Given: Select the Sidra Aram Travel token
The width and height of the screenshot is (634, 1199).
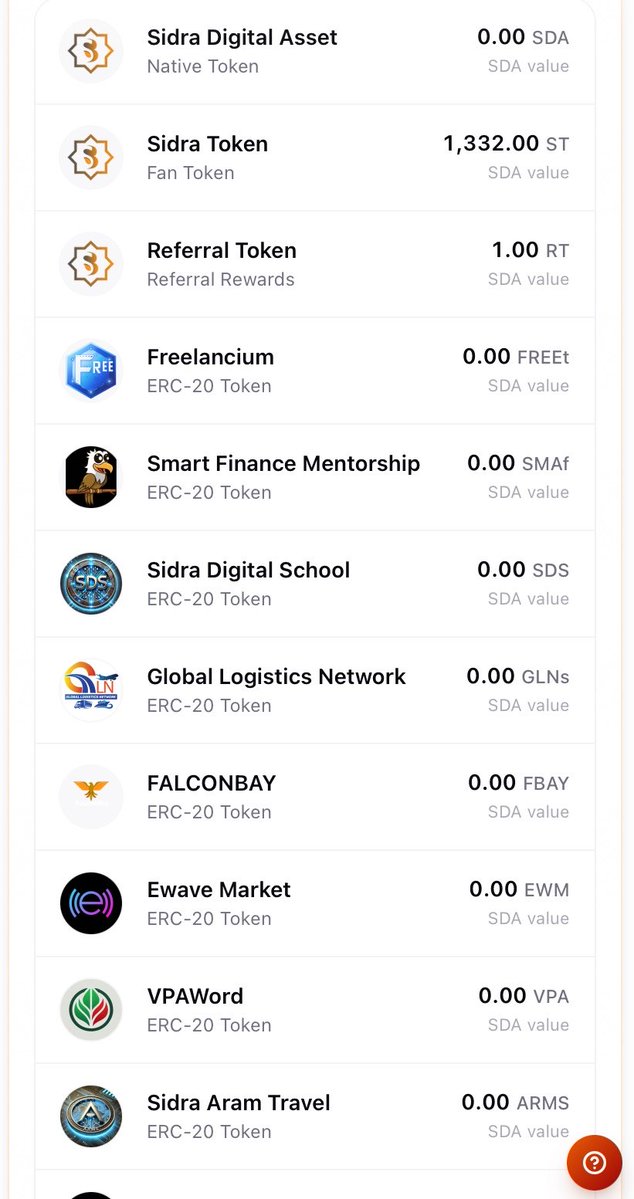Looking at the screenshot, I should pyautogui.click(x=315, y=1116).
